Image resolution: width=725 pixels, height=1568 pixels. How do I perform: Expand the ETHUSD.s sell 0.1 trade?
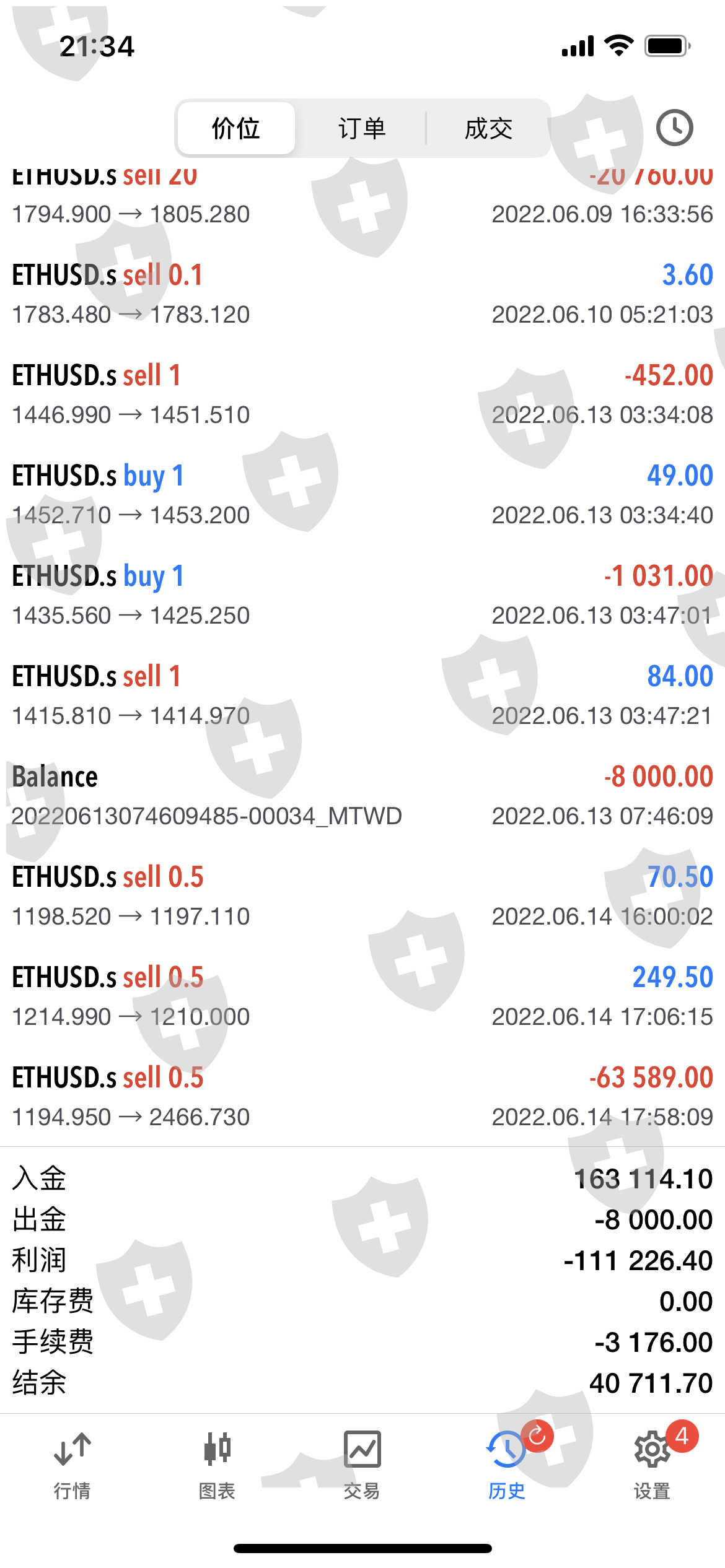click(x=362, y=294)
